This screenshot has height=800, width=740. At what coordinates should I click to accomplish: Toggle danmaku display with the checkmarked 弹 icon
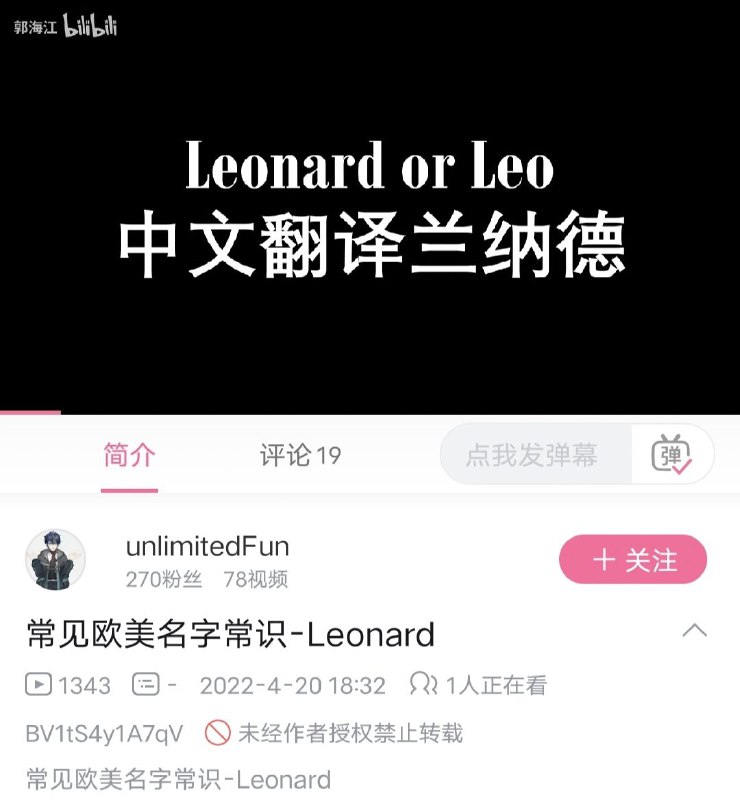(x=674, y=455)
